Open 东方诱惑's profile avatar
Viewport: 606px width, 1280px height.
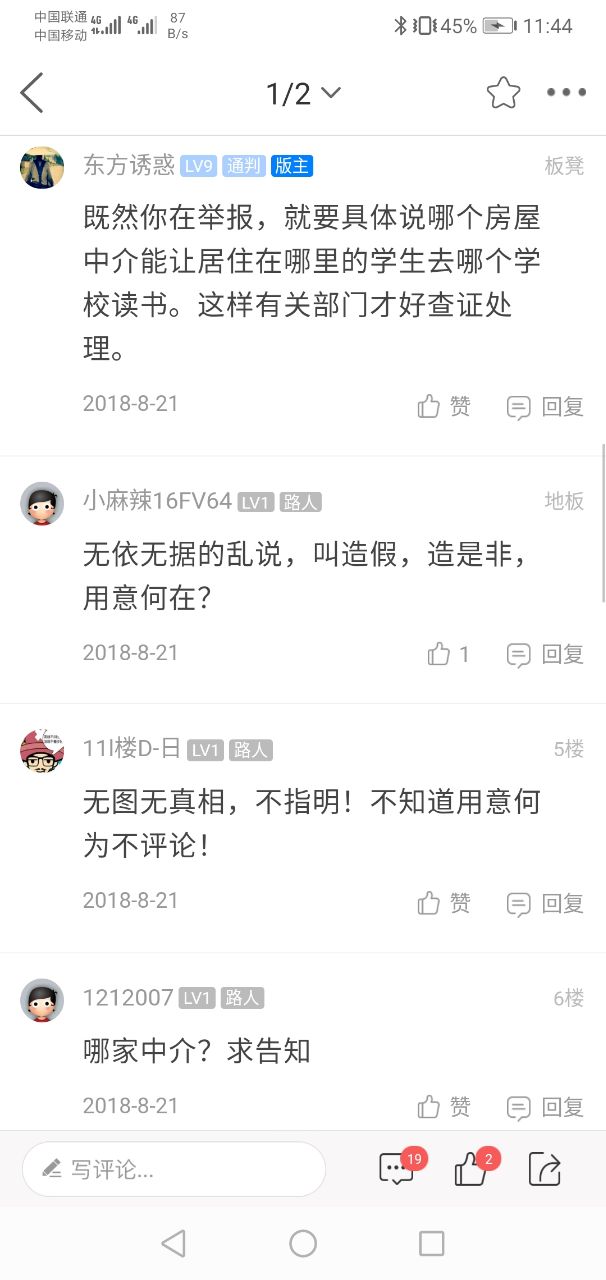pos(42,166)
